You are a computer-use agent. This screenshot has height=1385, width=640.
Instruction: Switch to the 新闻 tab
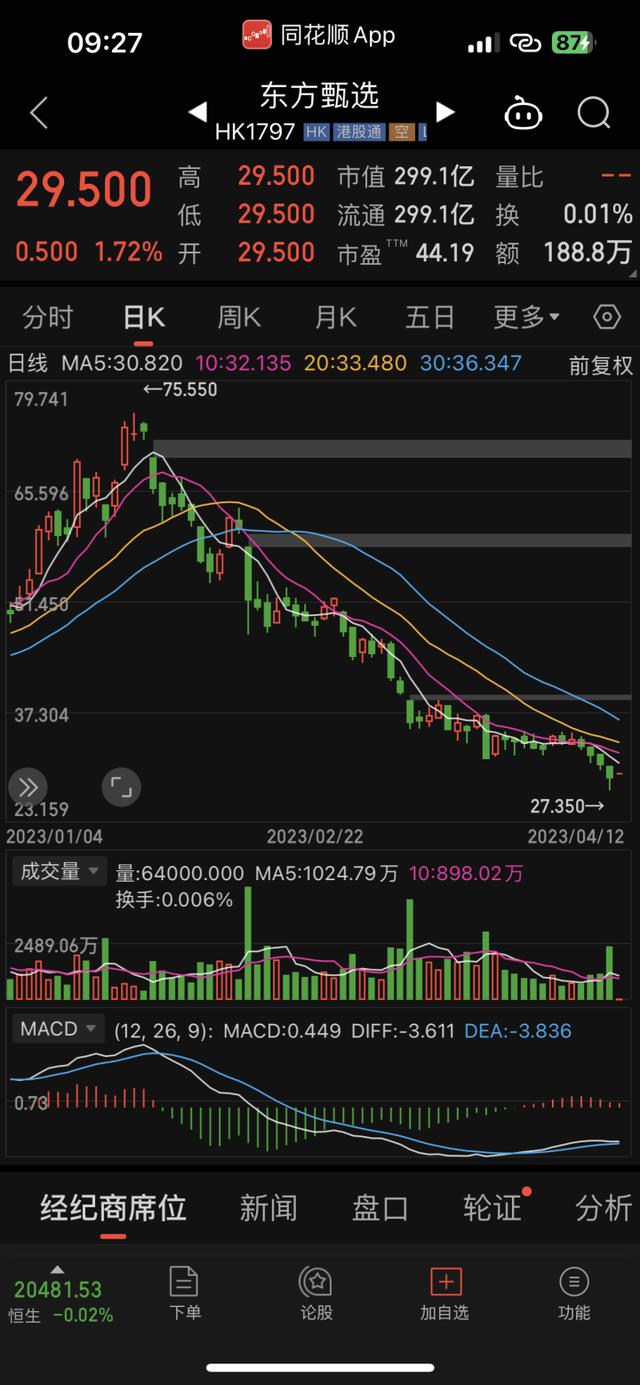point(268,1208)
